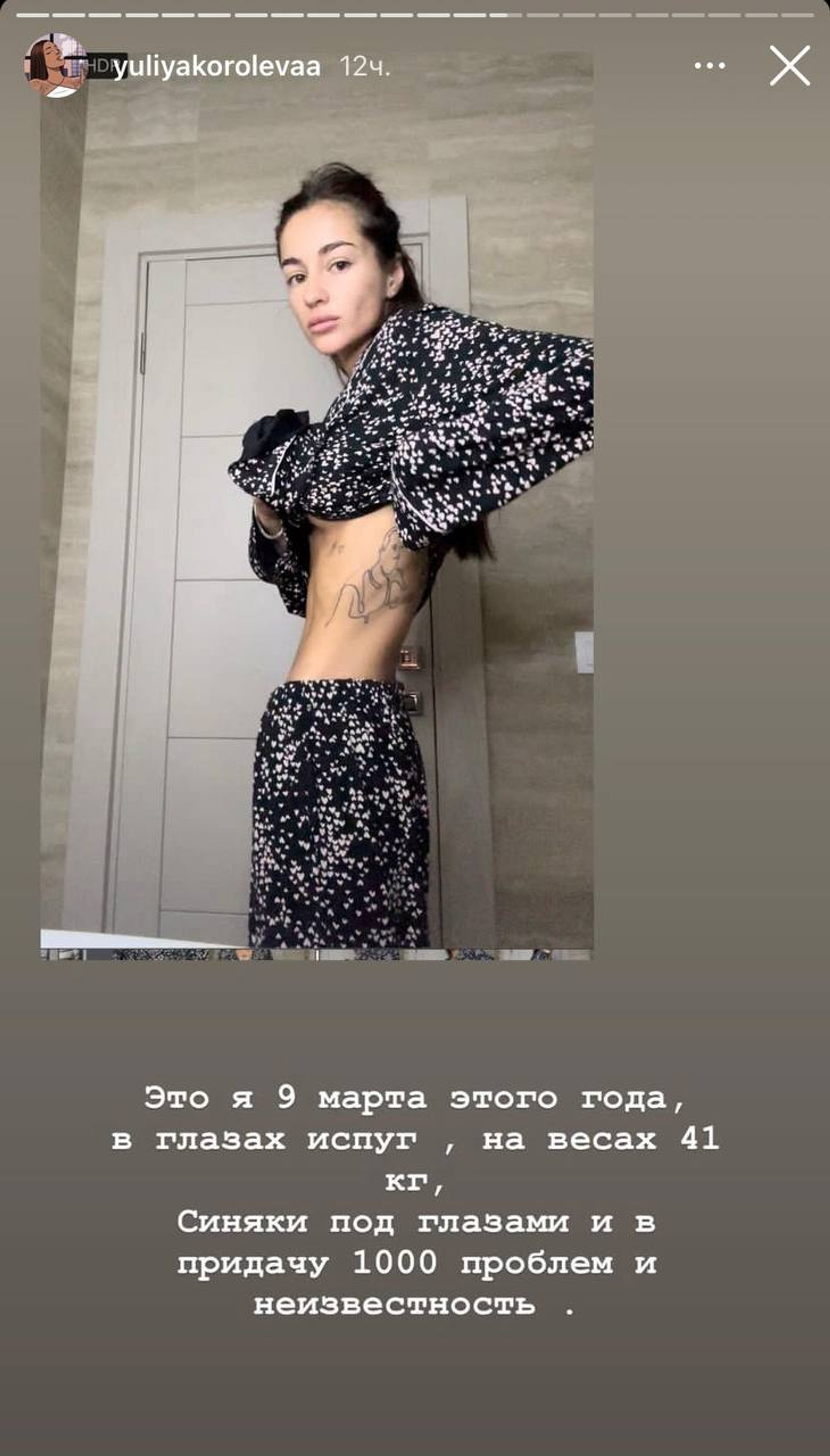Open yuliyakorolevaa's profile from username
The height and width of the screenshot is (1456, 830).
click(217, 67)
